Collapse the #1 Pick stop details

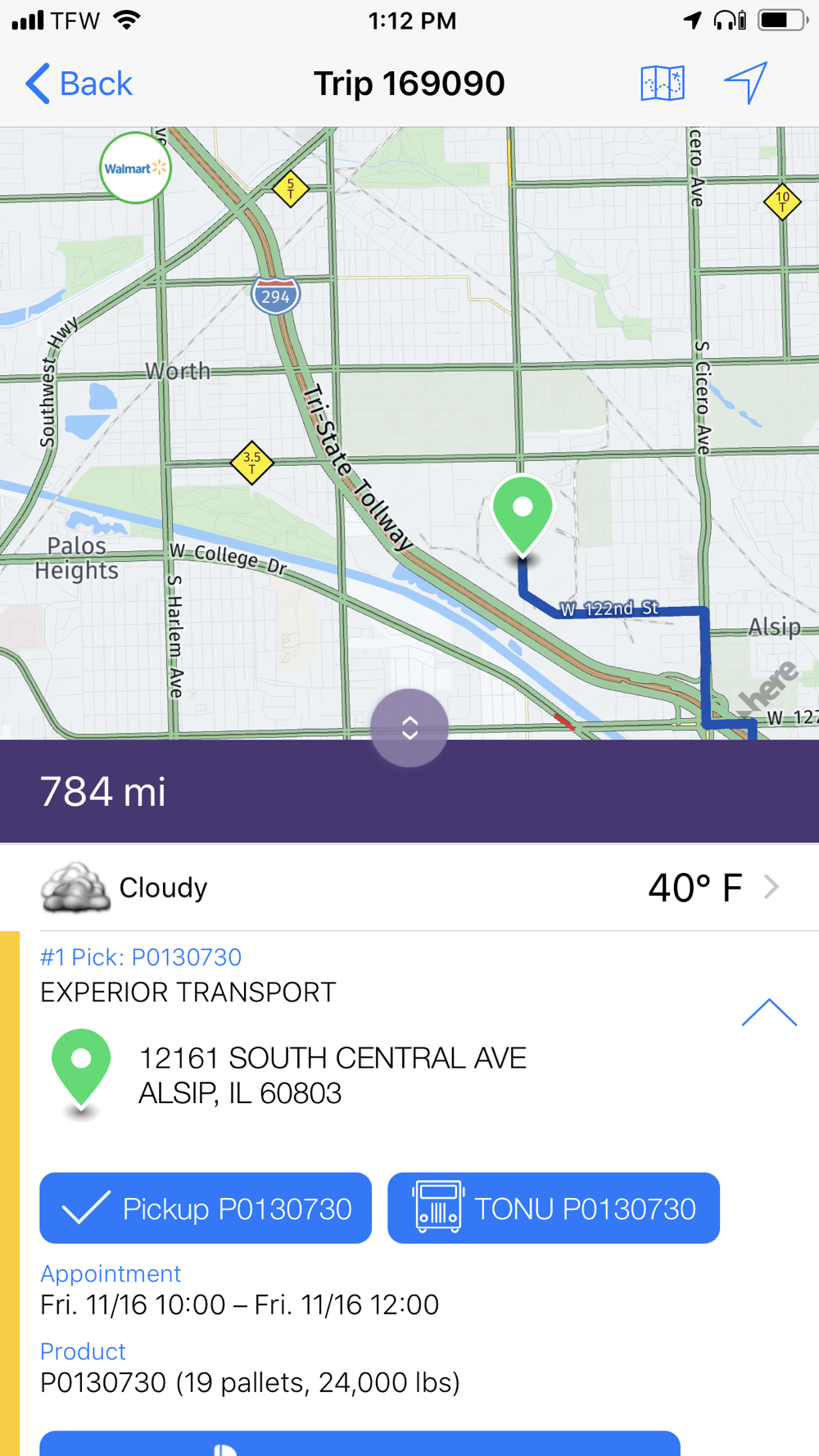click(x=768, y=1013)
